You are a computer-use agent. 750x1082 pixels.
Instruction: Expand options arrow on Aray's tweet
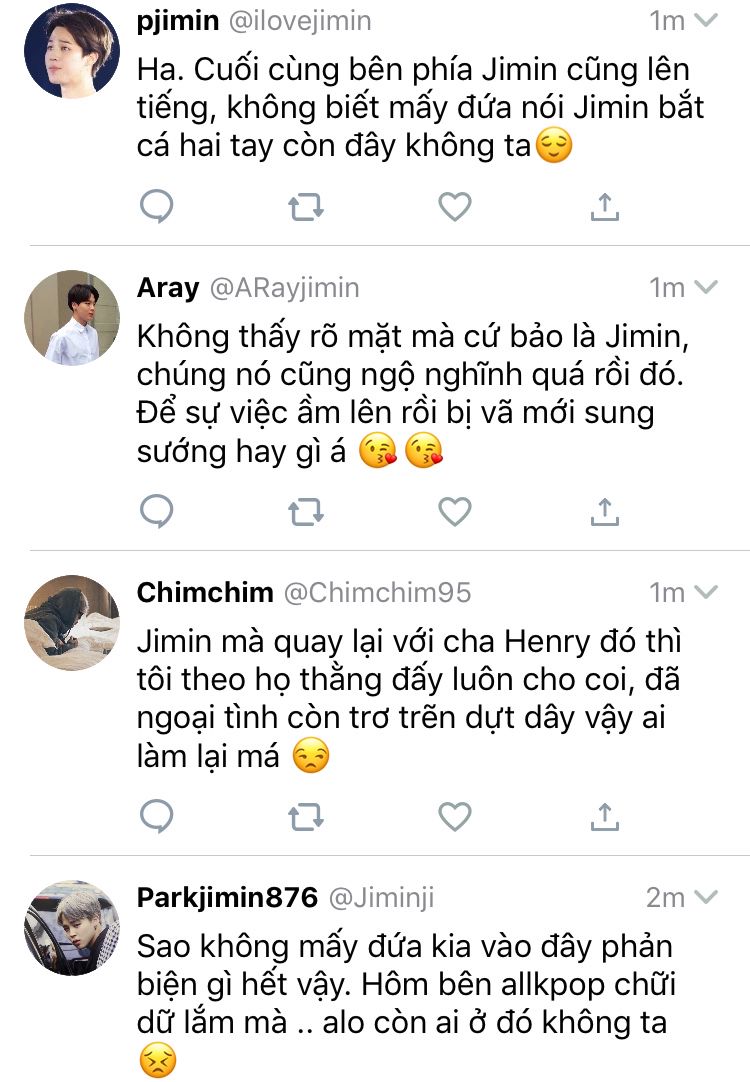tap(707, 288)
